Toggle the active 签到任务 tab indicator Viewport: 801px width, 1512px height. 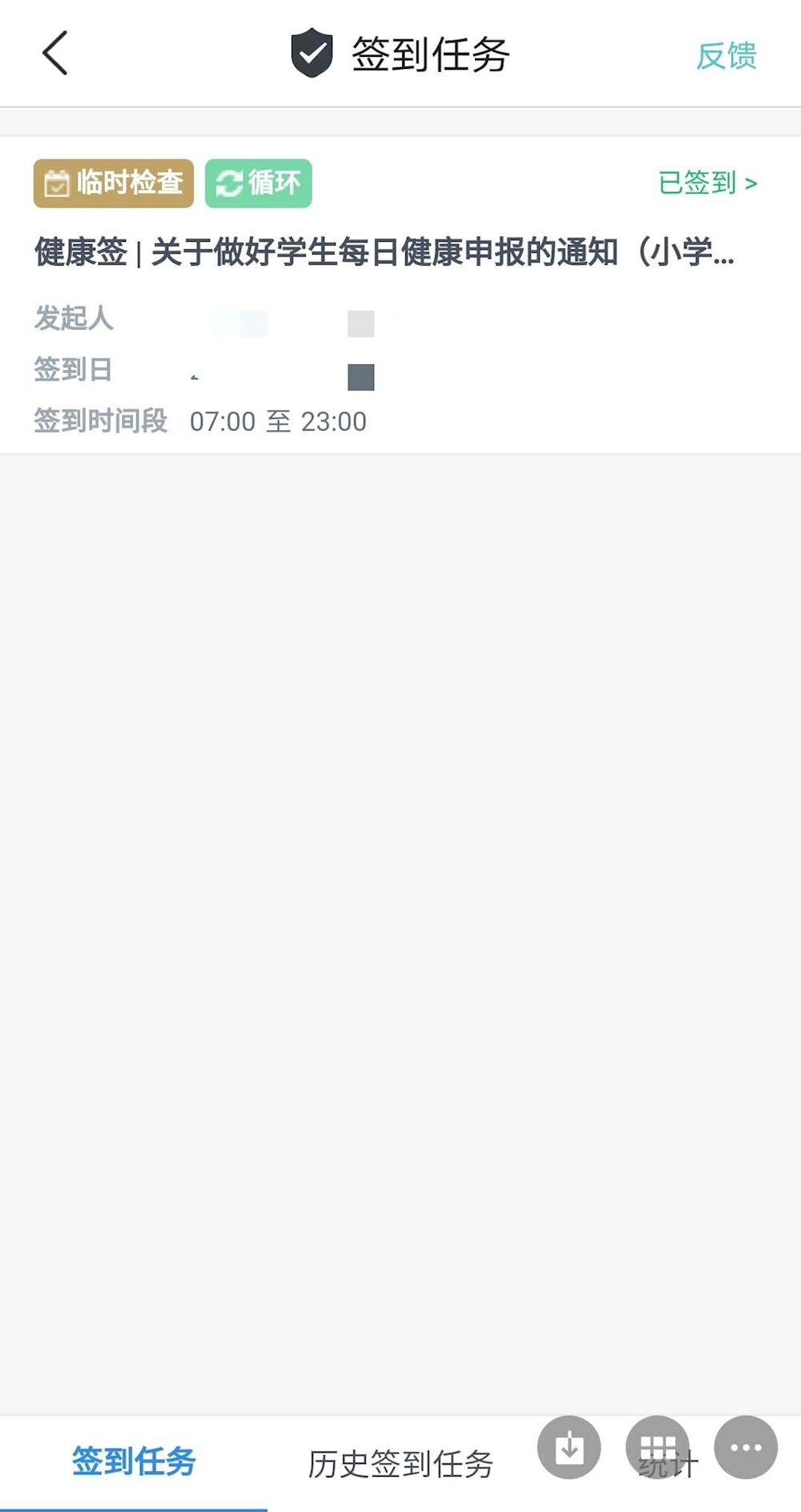coord(133,1506)
